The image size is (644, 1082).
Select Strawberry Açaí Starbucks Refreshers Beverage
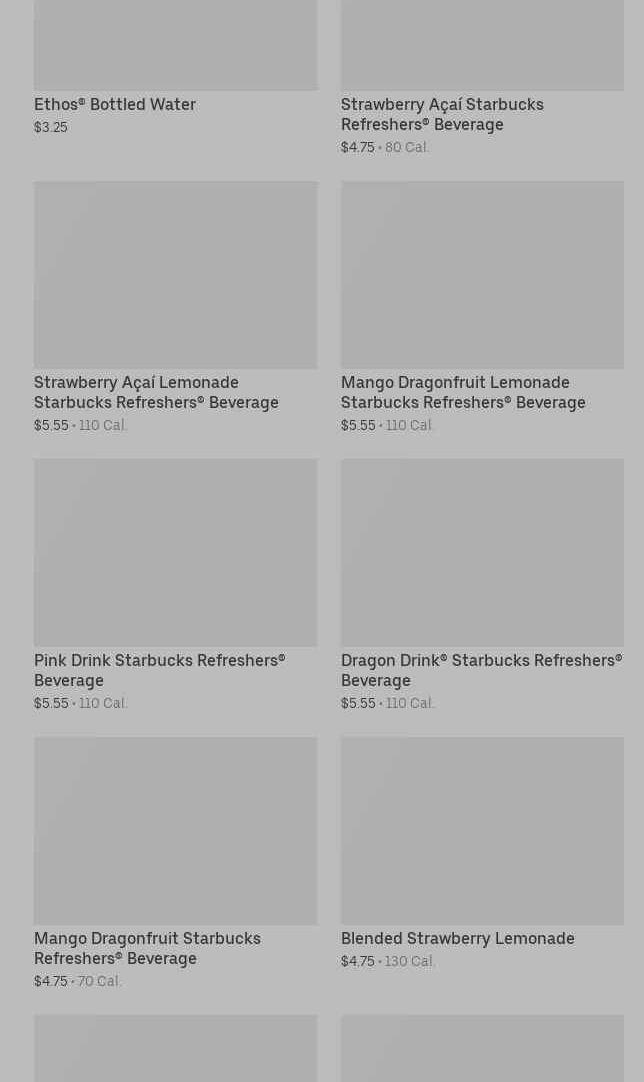click(x=442, y=114)
